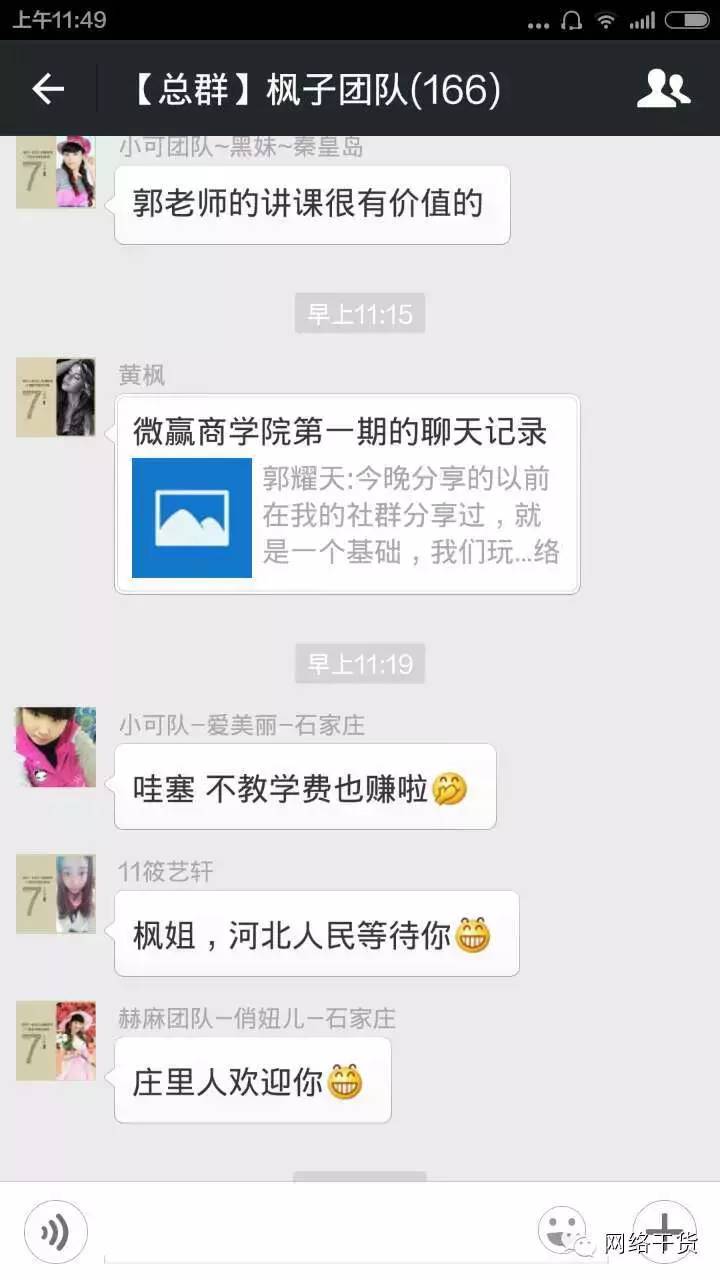The image size is (720, 1280).
Task: Open avatar of 小可队-爱美丽-石家庄
Action: (x=56, y=747)
